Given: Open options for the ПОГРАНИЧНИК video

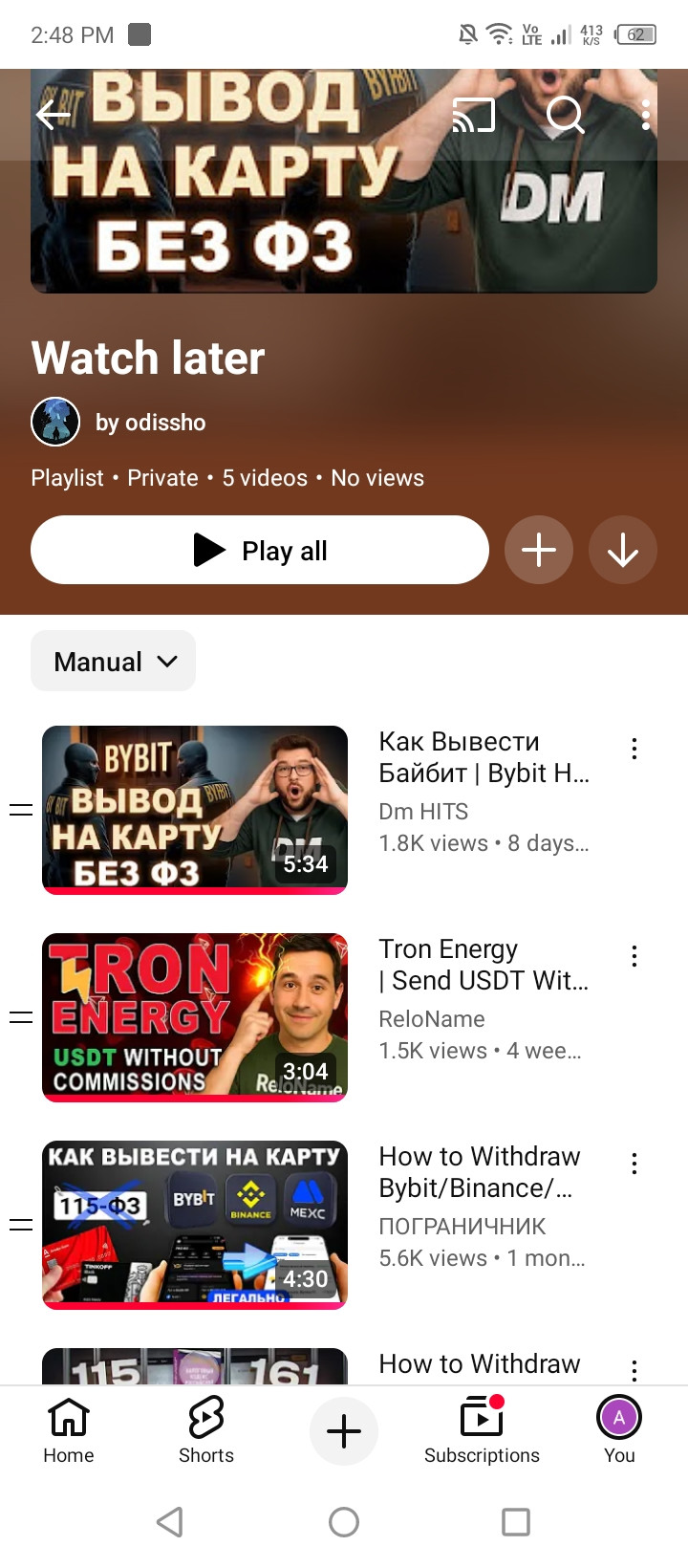Looking at the screenshot, I should (634, 1164).
